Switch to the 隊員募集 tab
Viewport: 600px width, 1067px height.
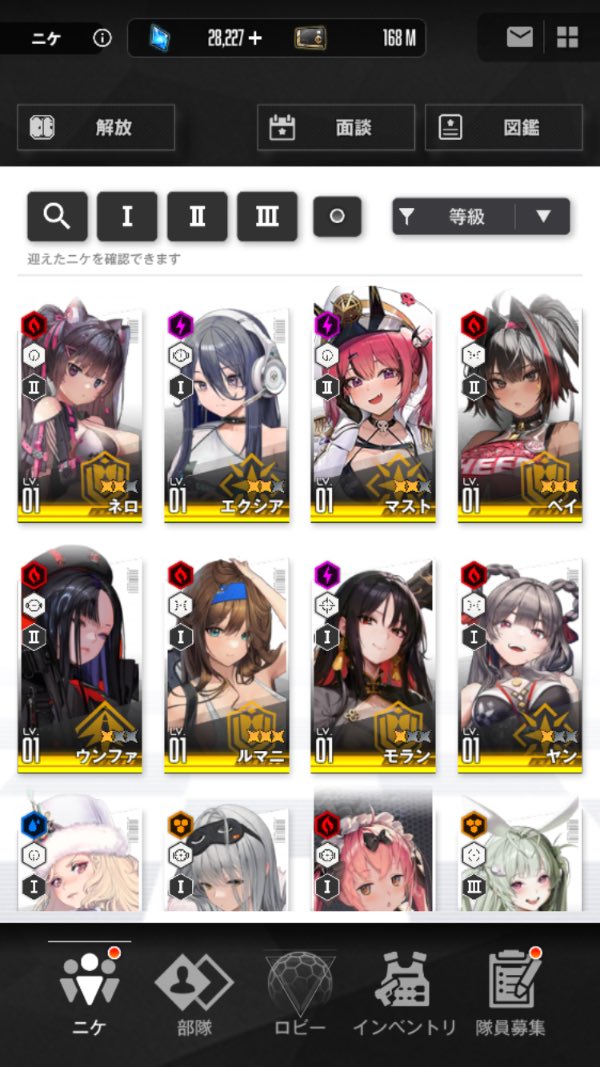(x=511, y=994)
